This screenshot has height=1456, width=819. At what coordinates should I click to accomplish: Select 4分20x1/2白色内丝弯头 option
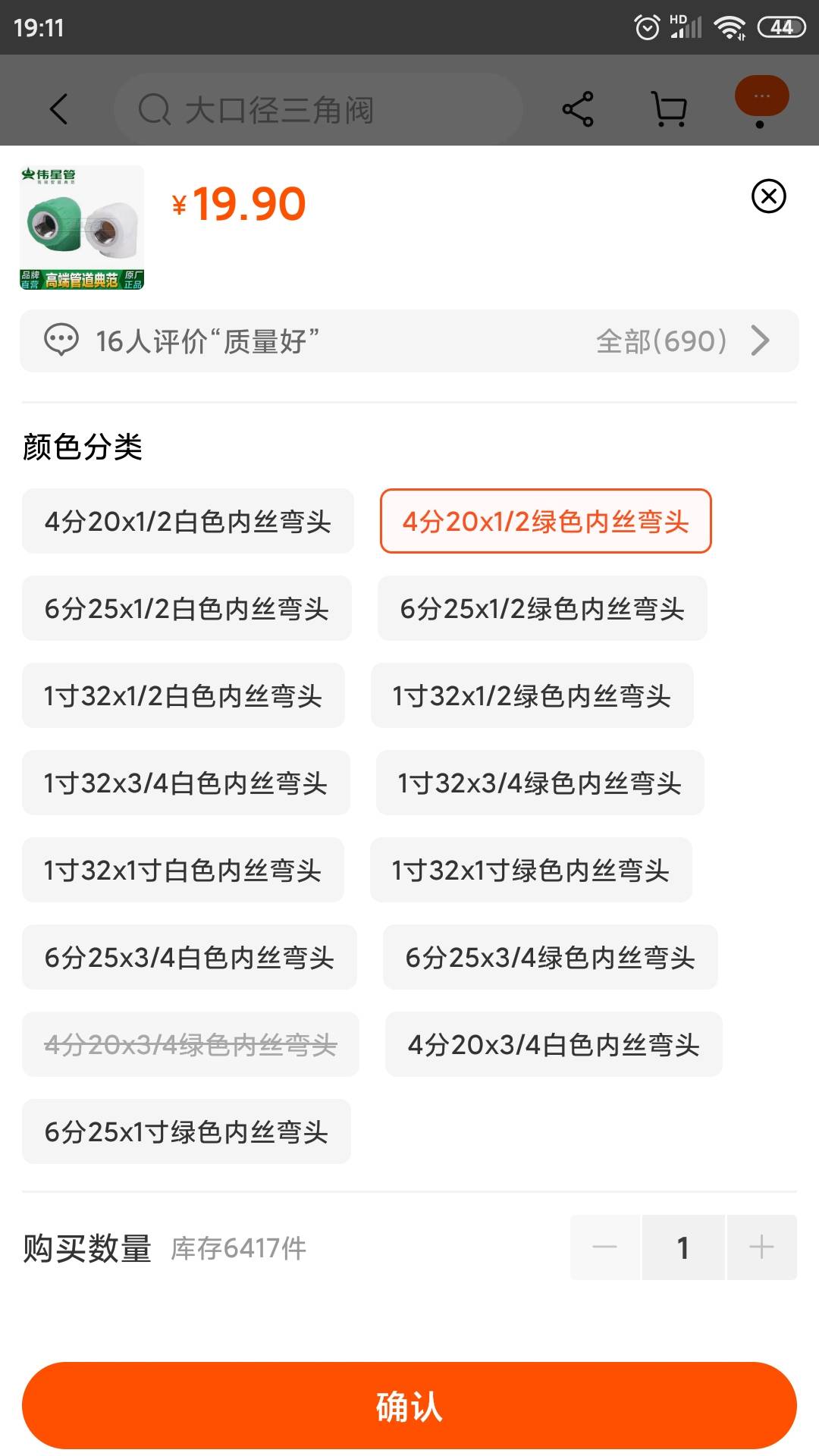pyautogui.click(x=188, y=521)
